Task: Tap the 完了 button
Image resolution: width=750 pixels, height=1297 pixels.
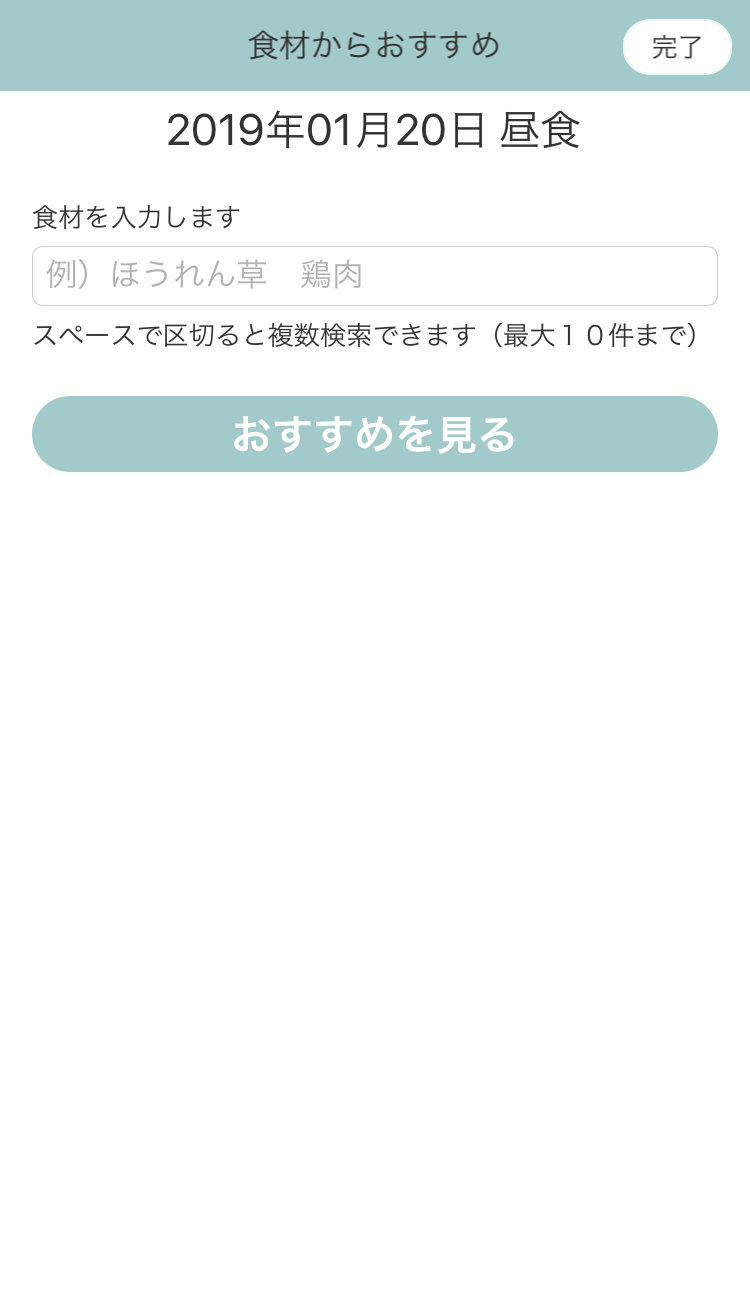Action: pyautogui.click(x=677, y=47)
